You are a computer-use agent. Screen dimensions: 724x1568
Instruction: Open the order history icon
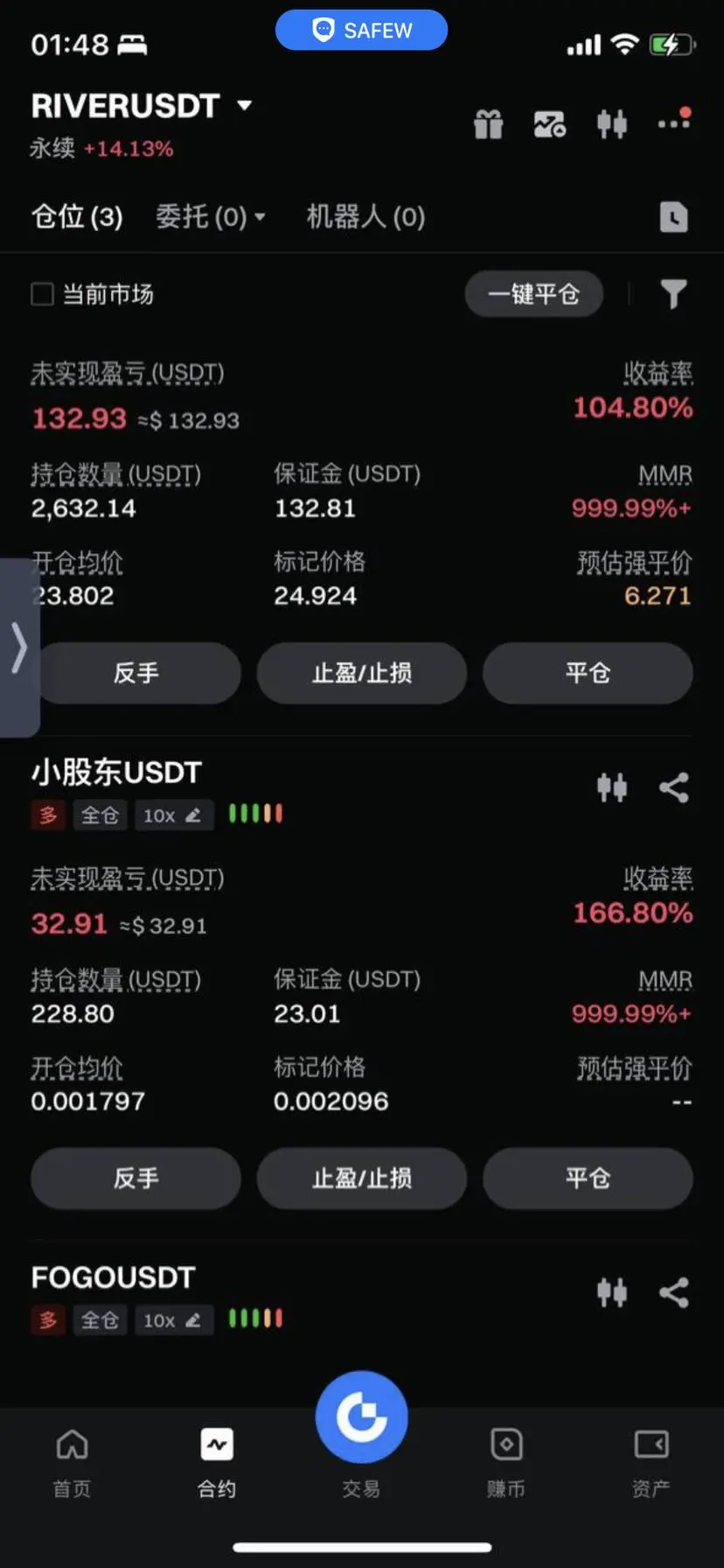tap(673, 217)
